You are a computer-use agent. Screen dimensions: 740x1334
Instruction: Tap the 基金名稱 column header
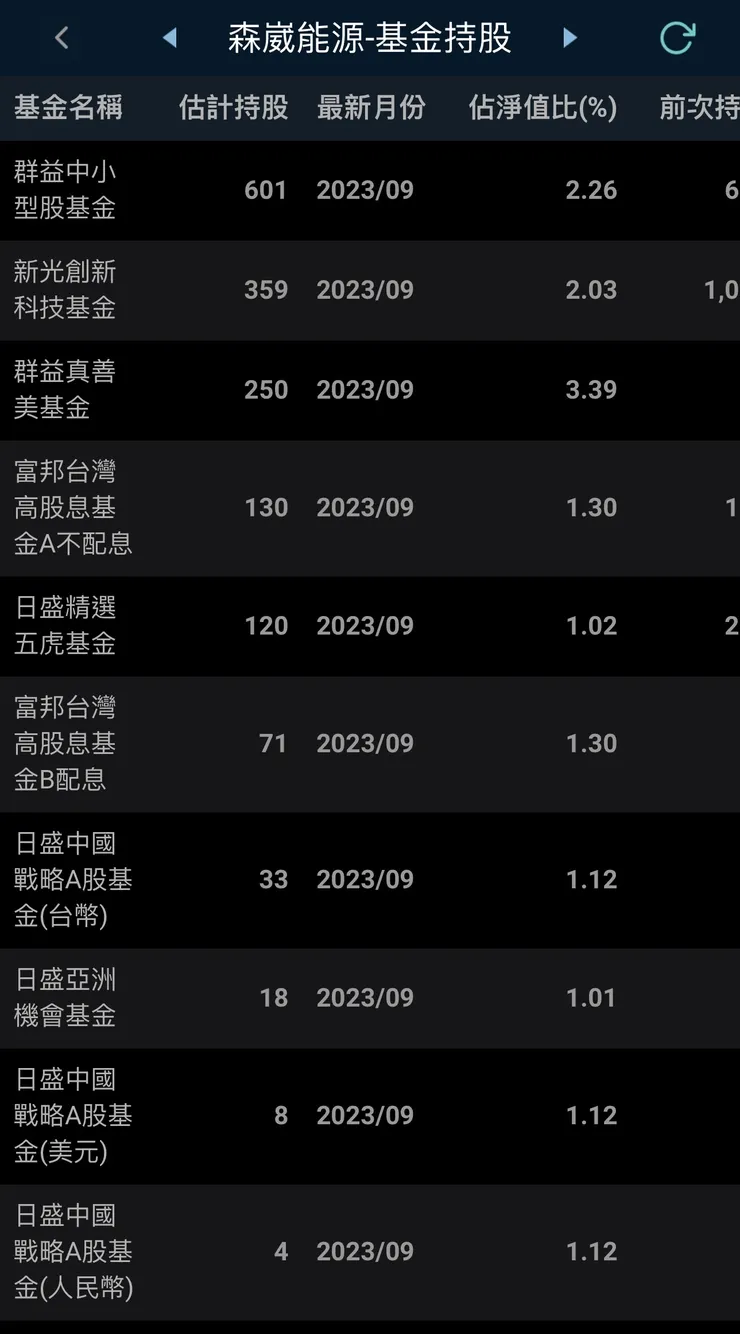(68, 108)
